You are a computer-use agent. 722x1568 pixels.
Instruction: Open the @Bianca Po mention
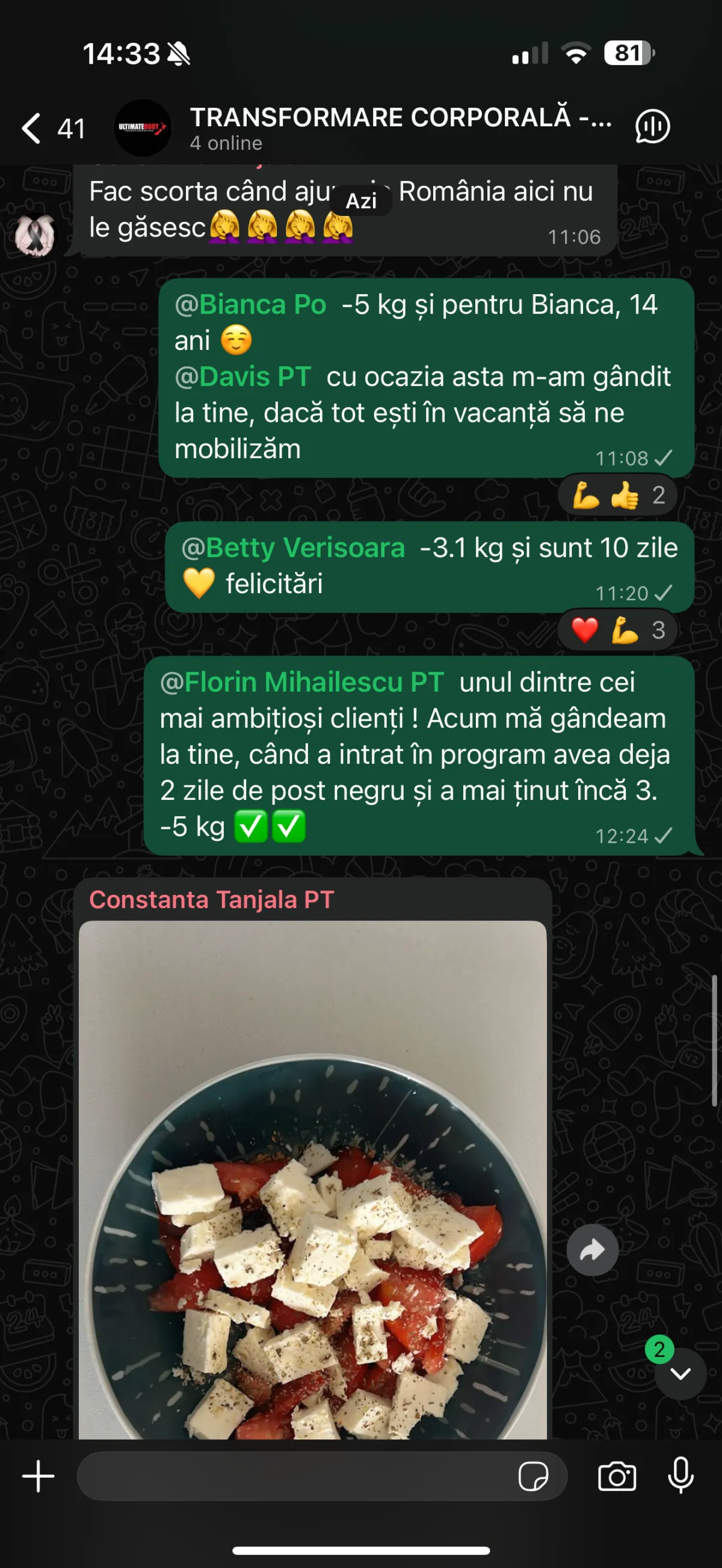pos(250,304)
